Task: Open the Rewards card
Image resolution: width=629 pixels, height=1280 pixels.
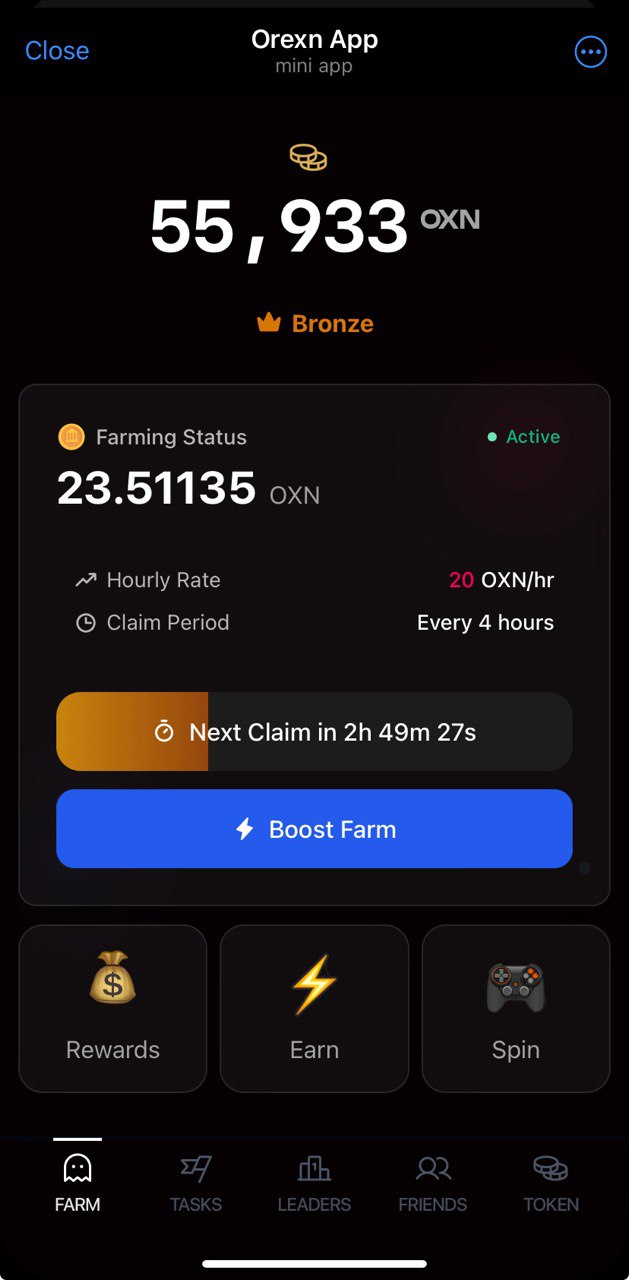Action: (x=113, y=1008)
